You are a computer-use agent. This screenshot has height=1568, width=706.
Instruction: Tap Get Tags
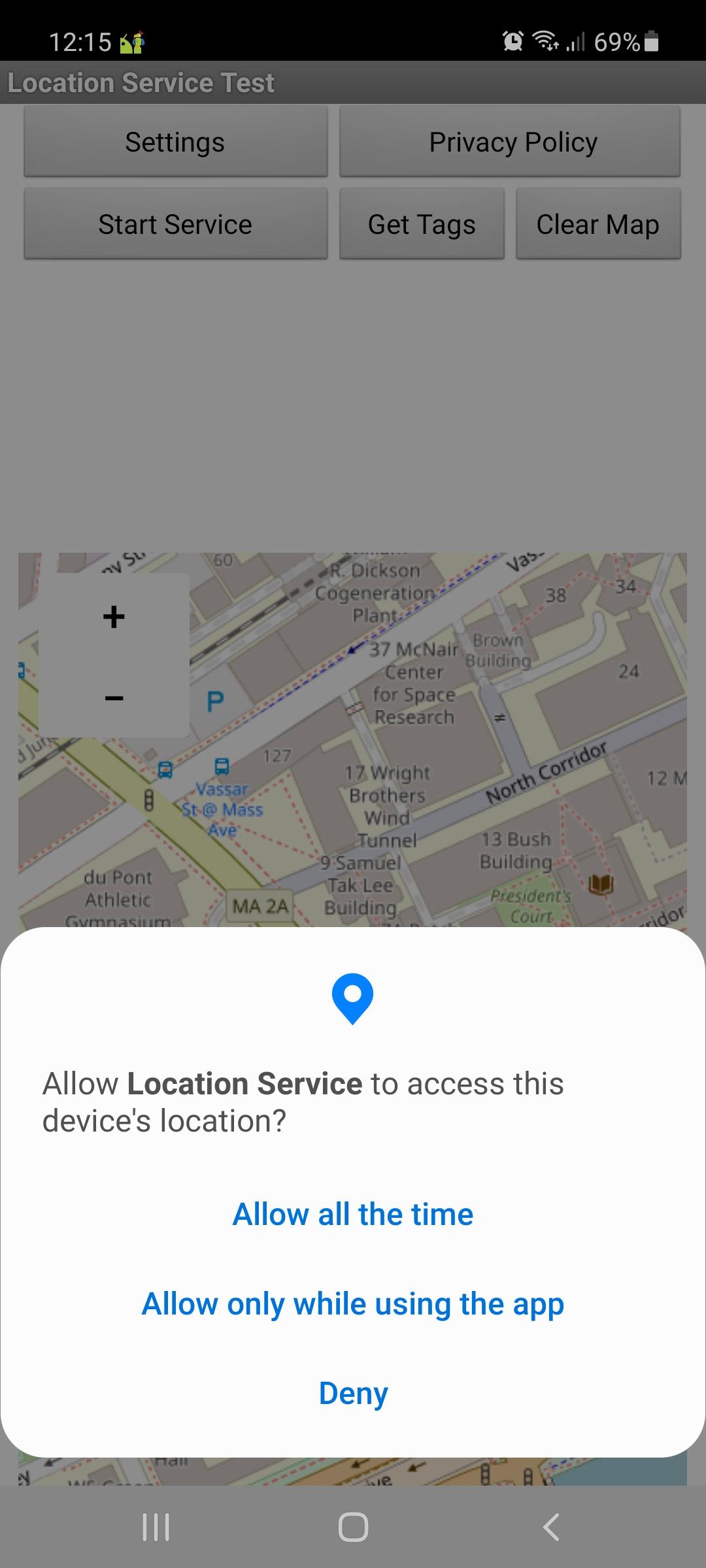pos(422,224)
